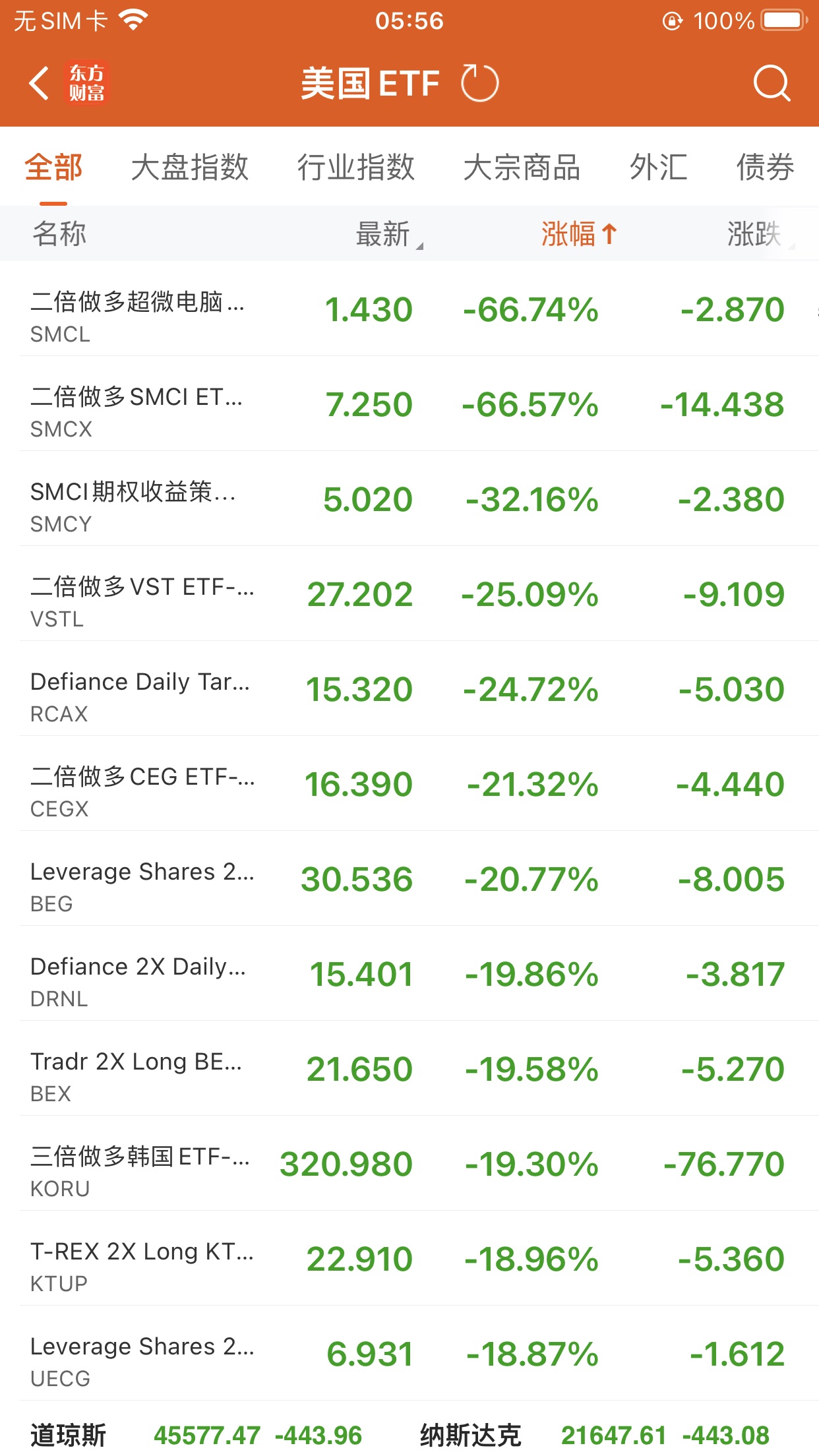Open the 外汇 tab

[658, 167]
